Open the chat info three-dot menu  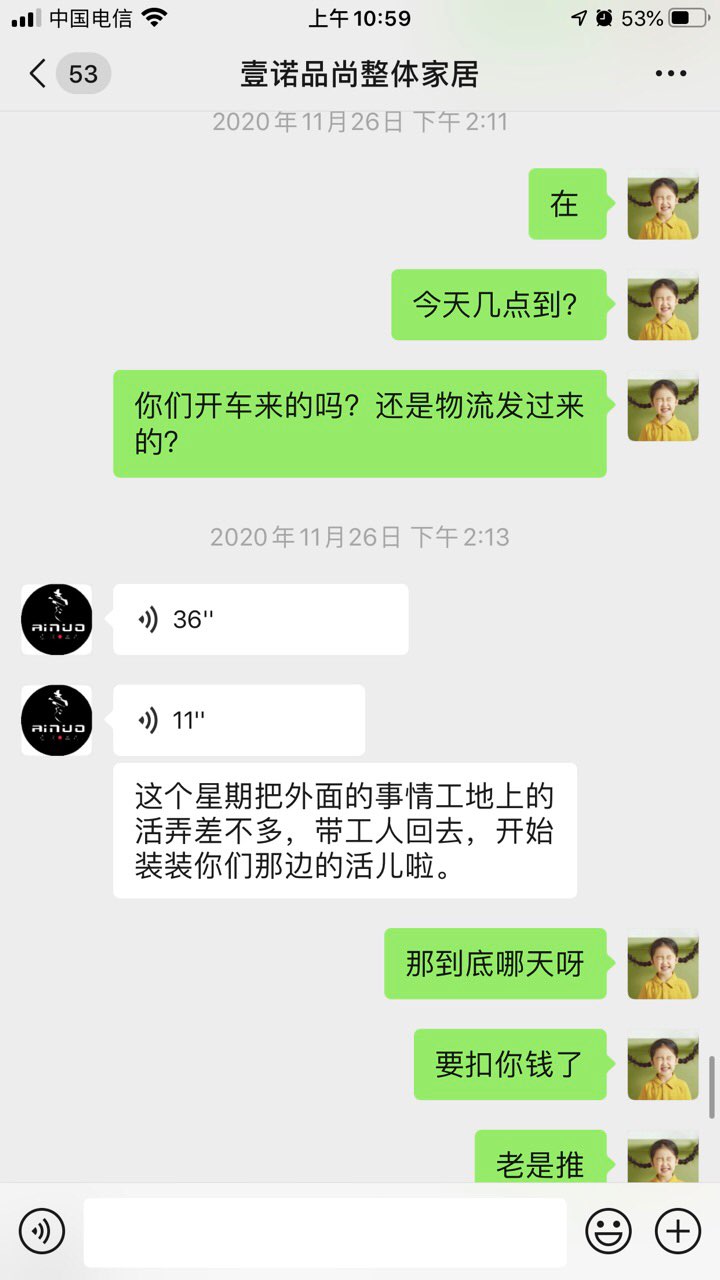(x=670, y=74)
